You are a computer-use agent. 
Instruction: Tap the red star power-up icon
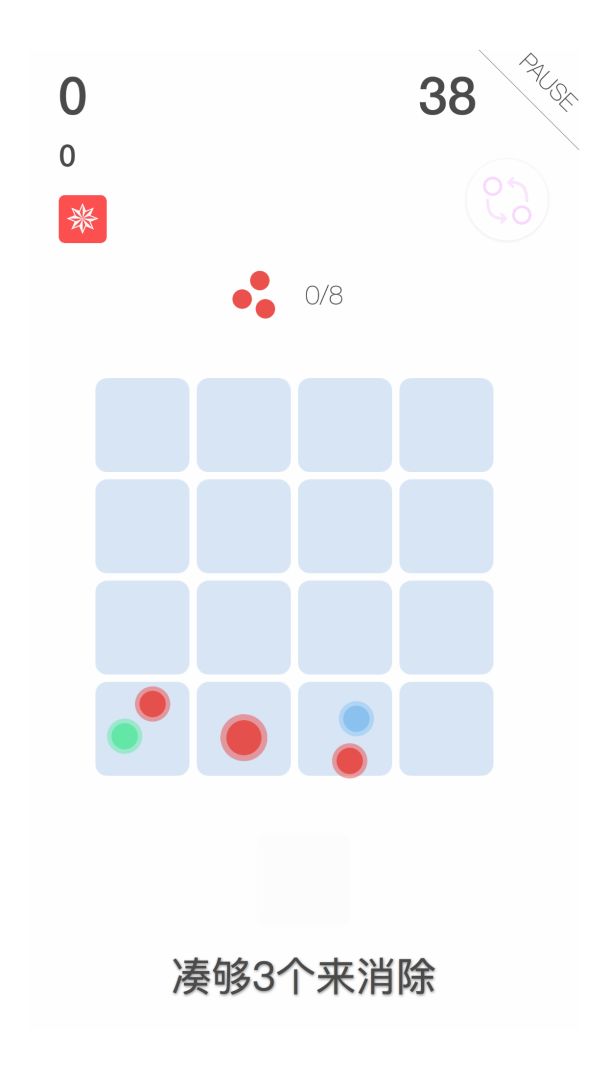pos(83,219)
